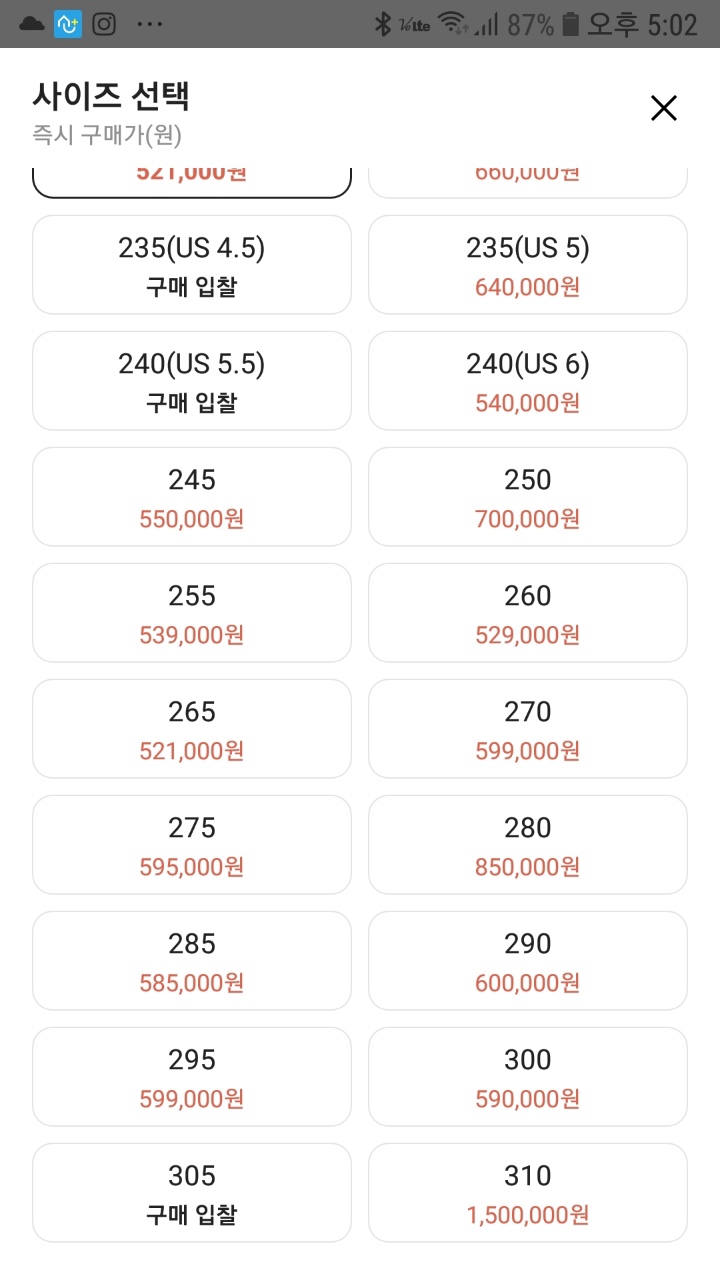Select size 275 for 595,000원

(x=192, y=845)
